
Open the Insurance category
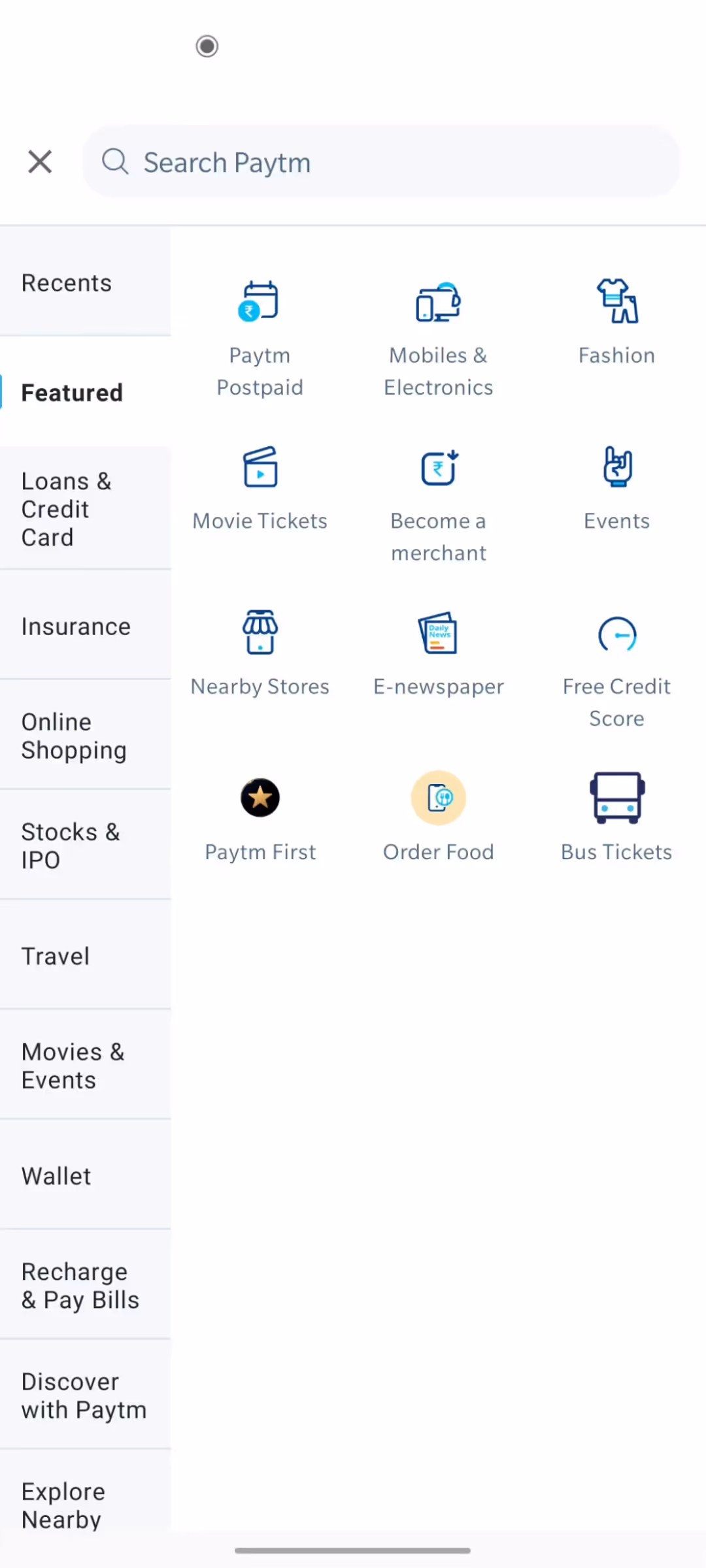point(86,626)
